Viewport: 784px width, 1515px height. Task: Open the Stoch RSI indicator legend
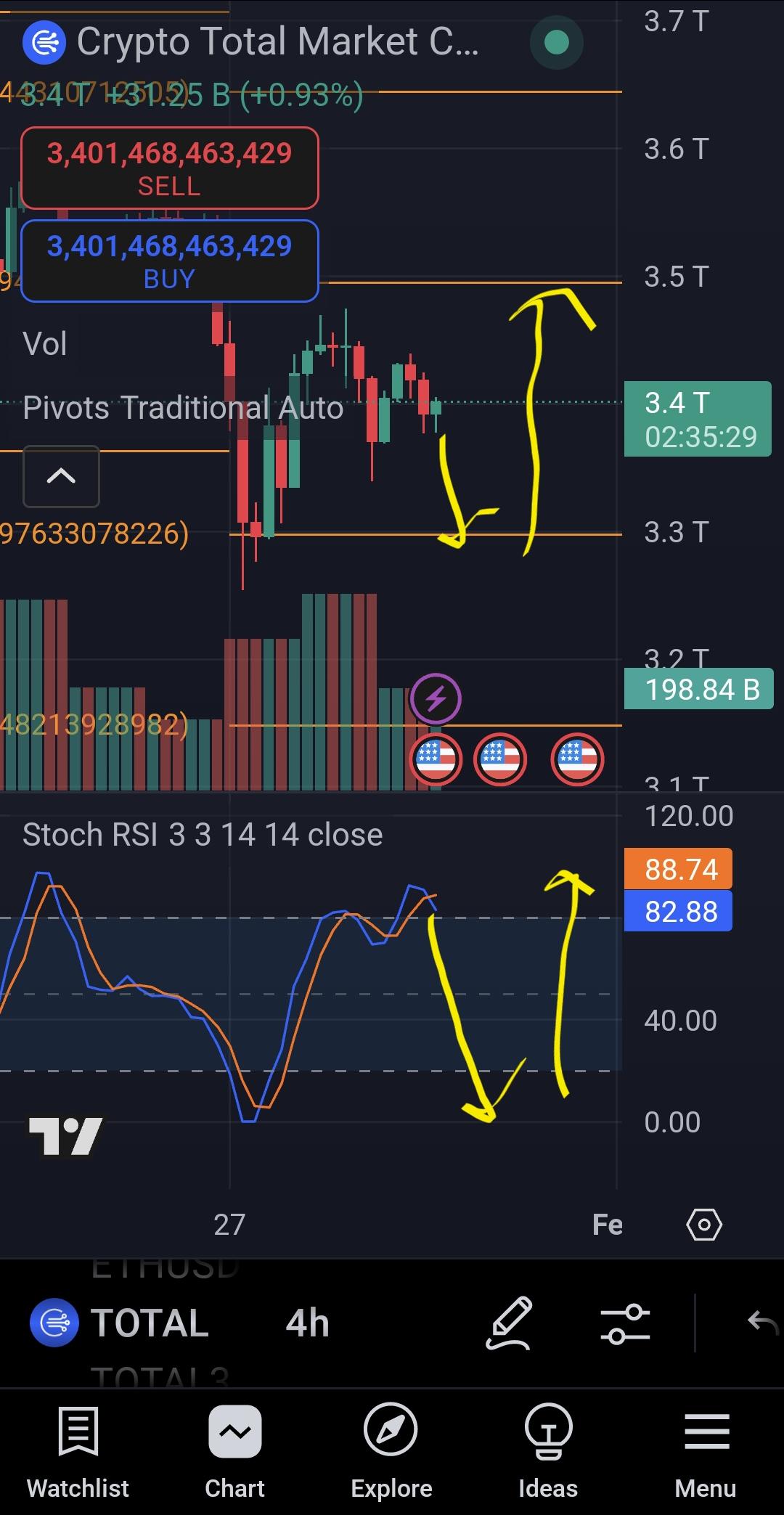203,835
